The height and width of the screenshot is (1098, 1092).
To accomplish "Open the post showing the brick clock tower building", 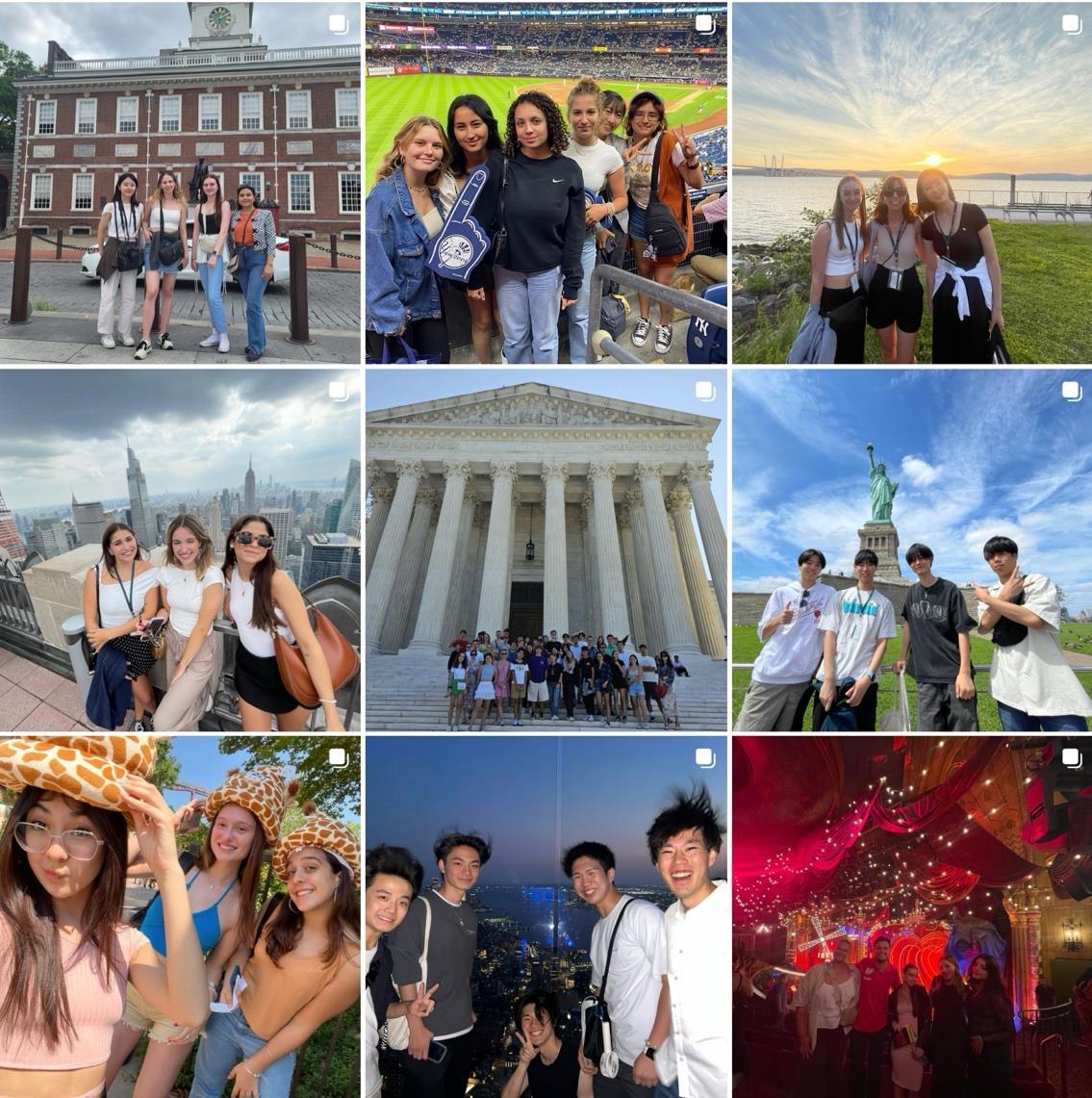I will tap(180, 183).
